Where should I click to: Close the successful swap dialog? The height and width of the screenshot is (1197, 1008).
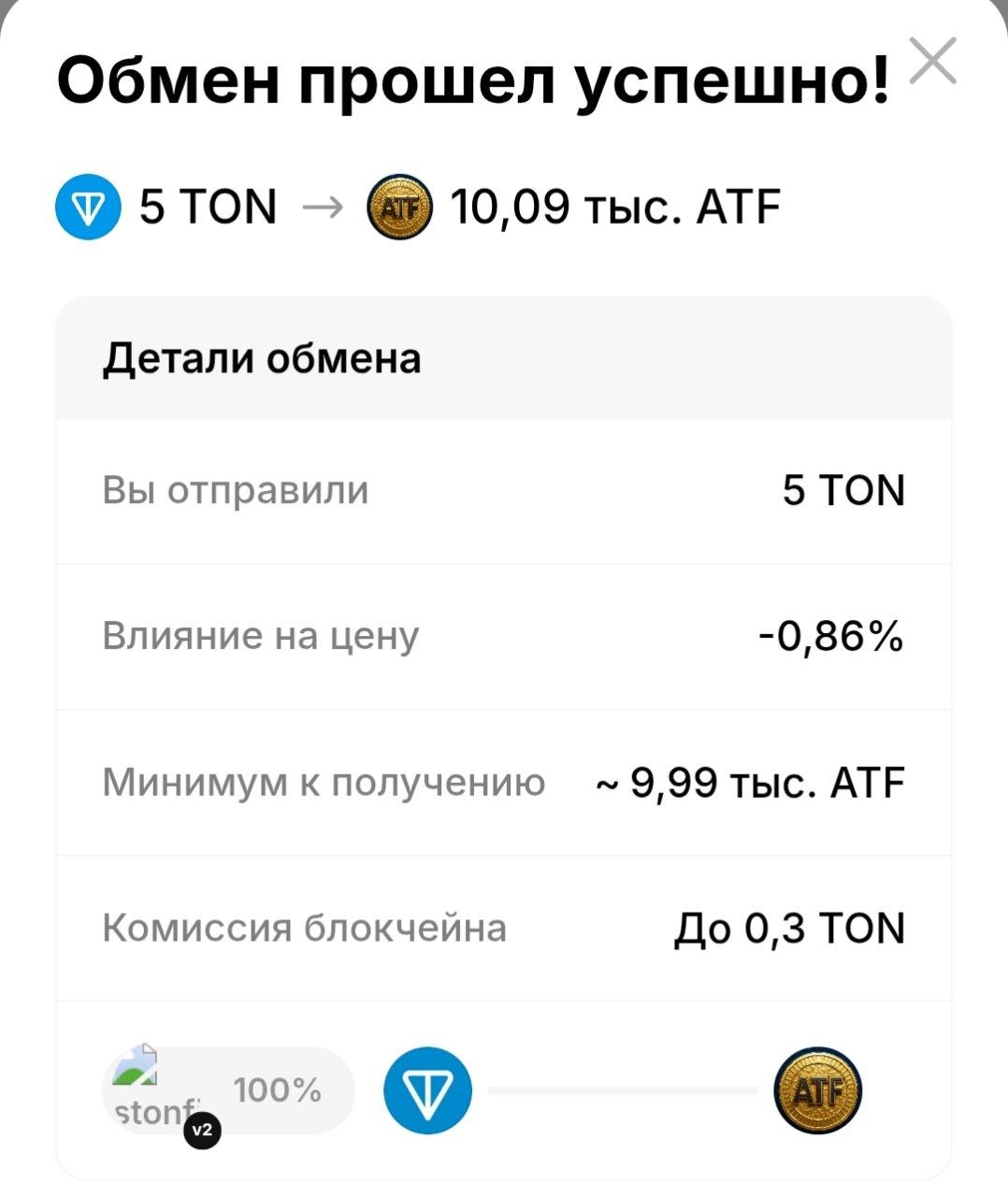[932, 62]
